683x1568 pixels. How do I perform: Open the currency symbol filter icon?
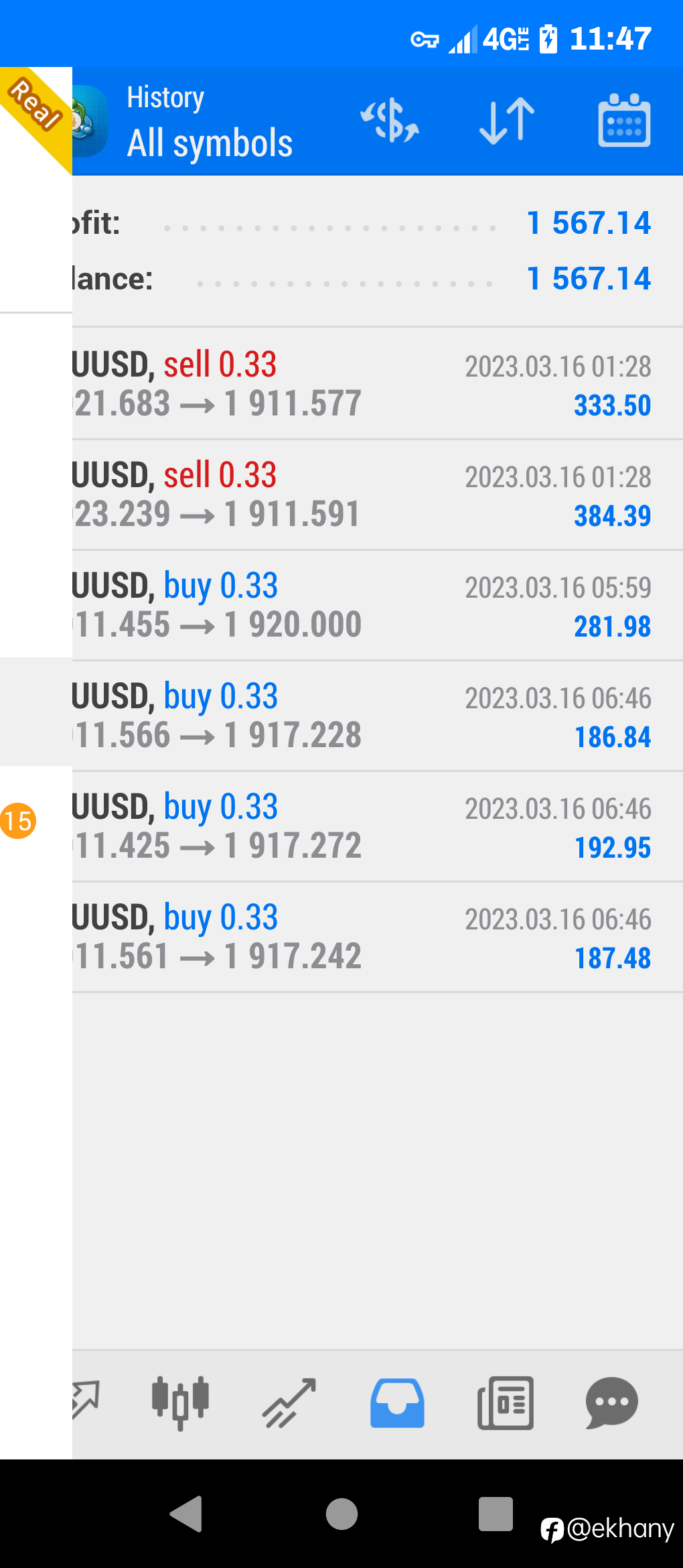(390, 121)
